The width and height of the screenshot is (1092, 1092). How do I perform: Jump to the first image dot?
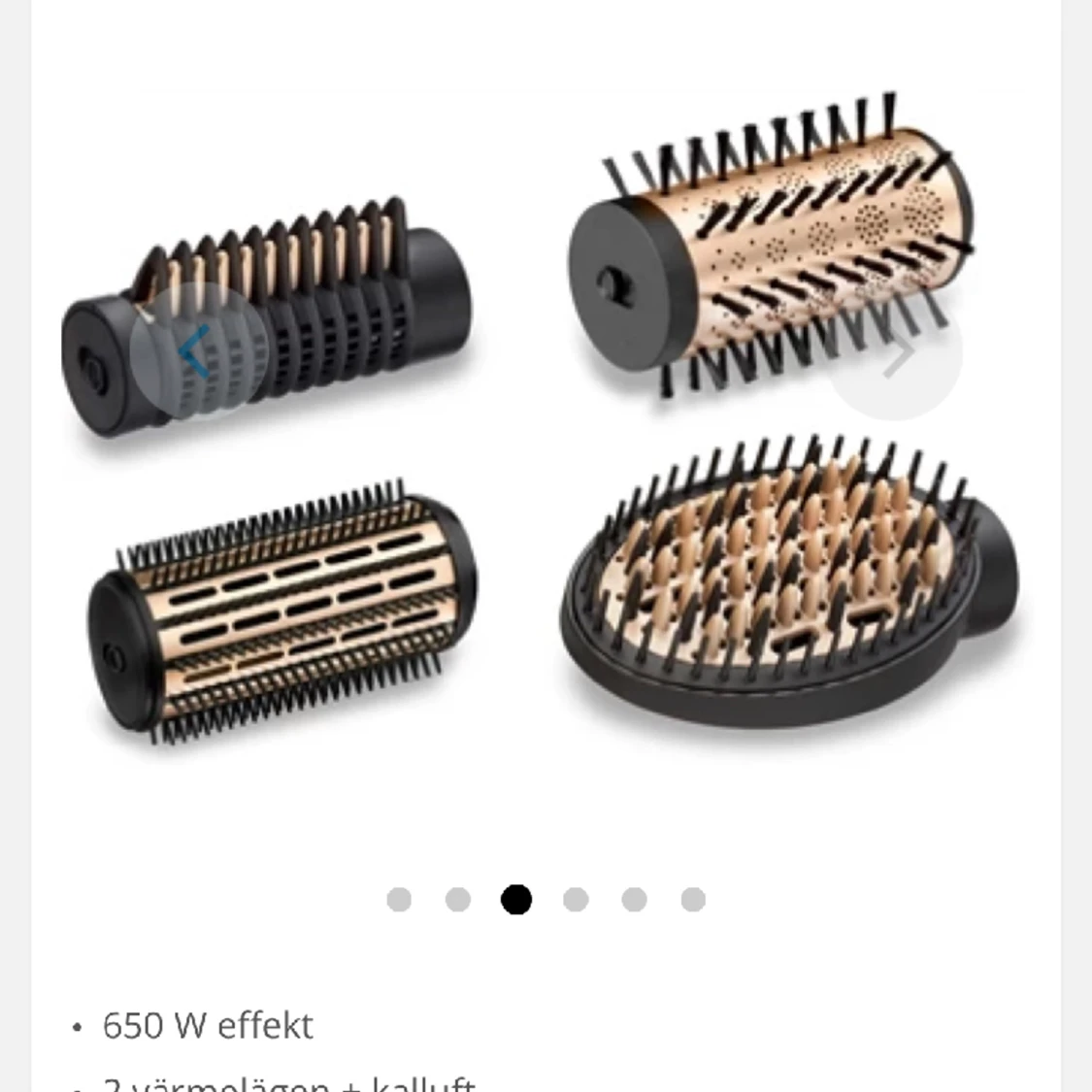[399, 900]
